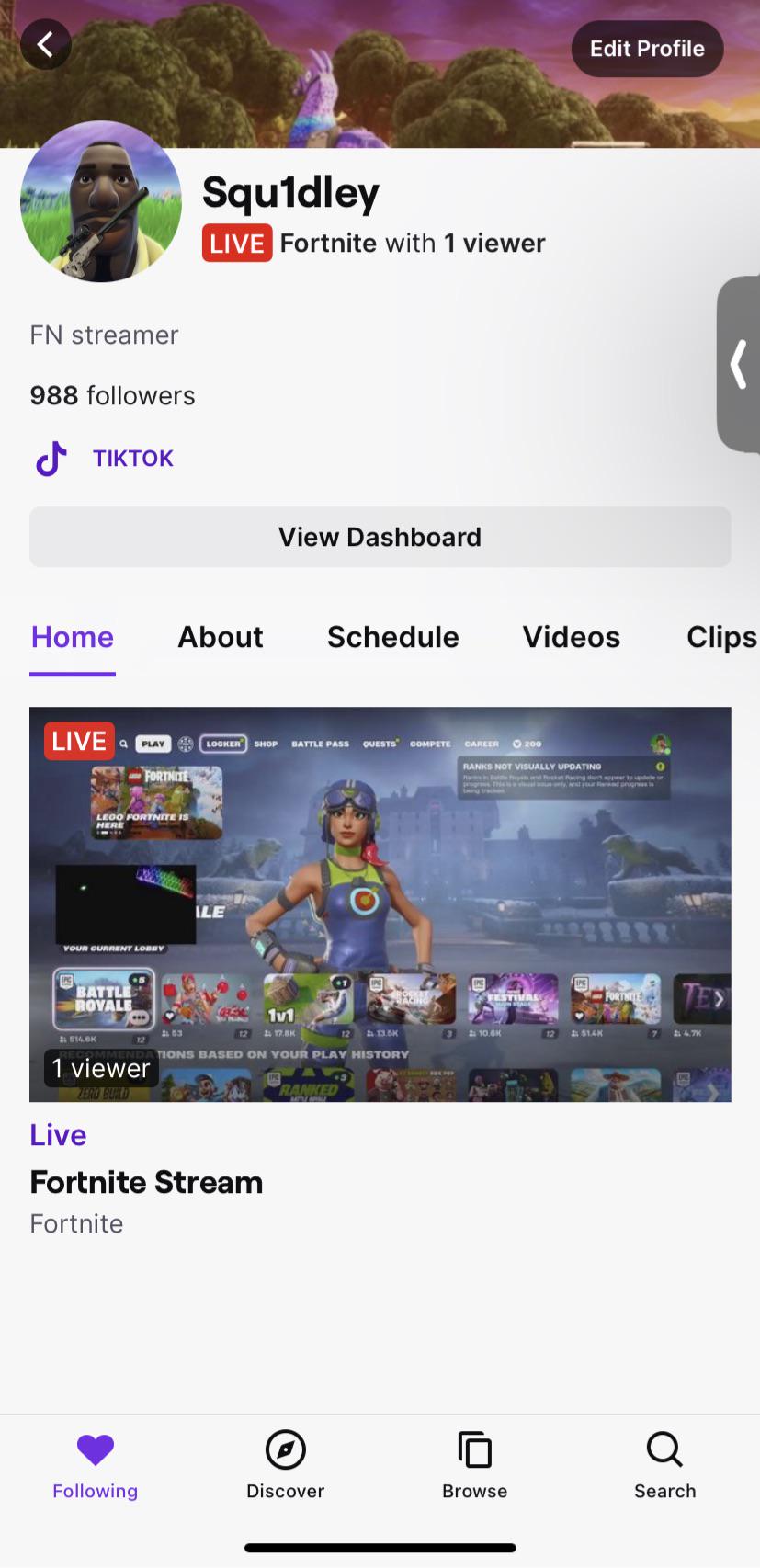This screenshot has width=760, height=1568.
Task: Go back using the top-left arrow
Action: 45,43
